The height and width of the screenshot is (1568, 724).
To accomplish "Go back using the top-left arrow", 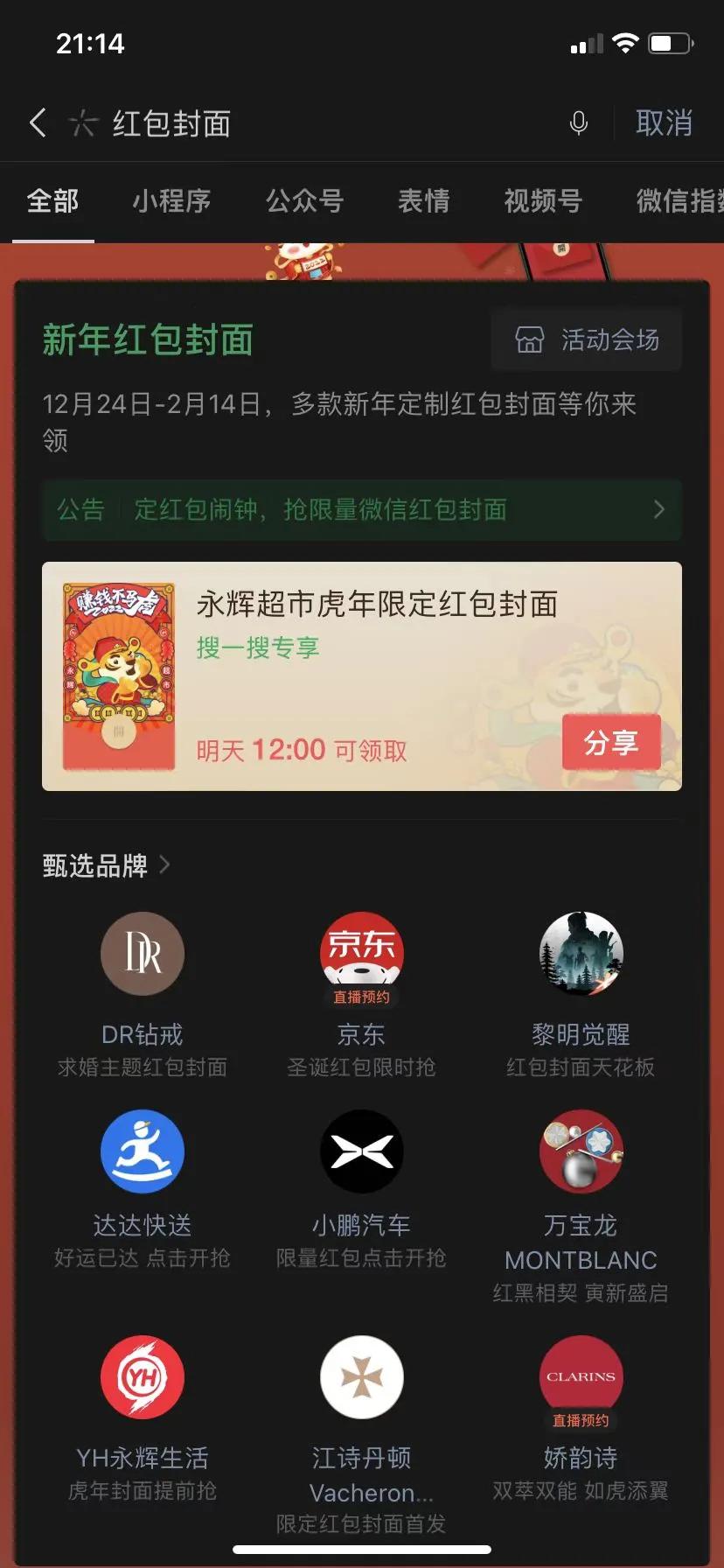I will tap(38, 122).
